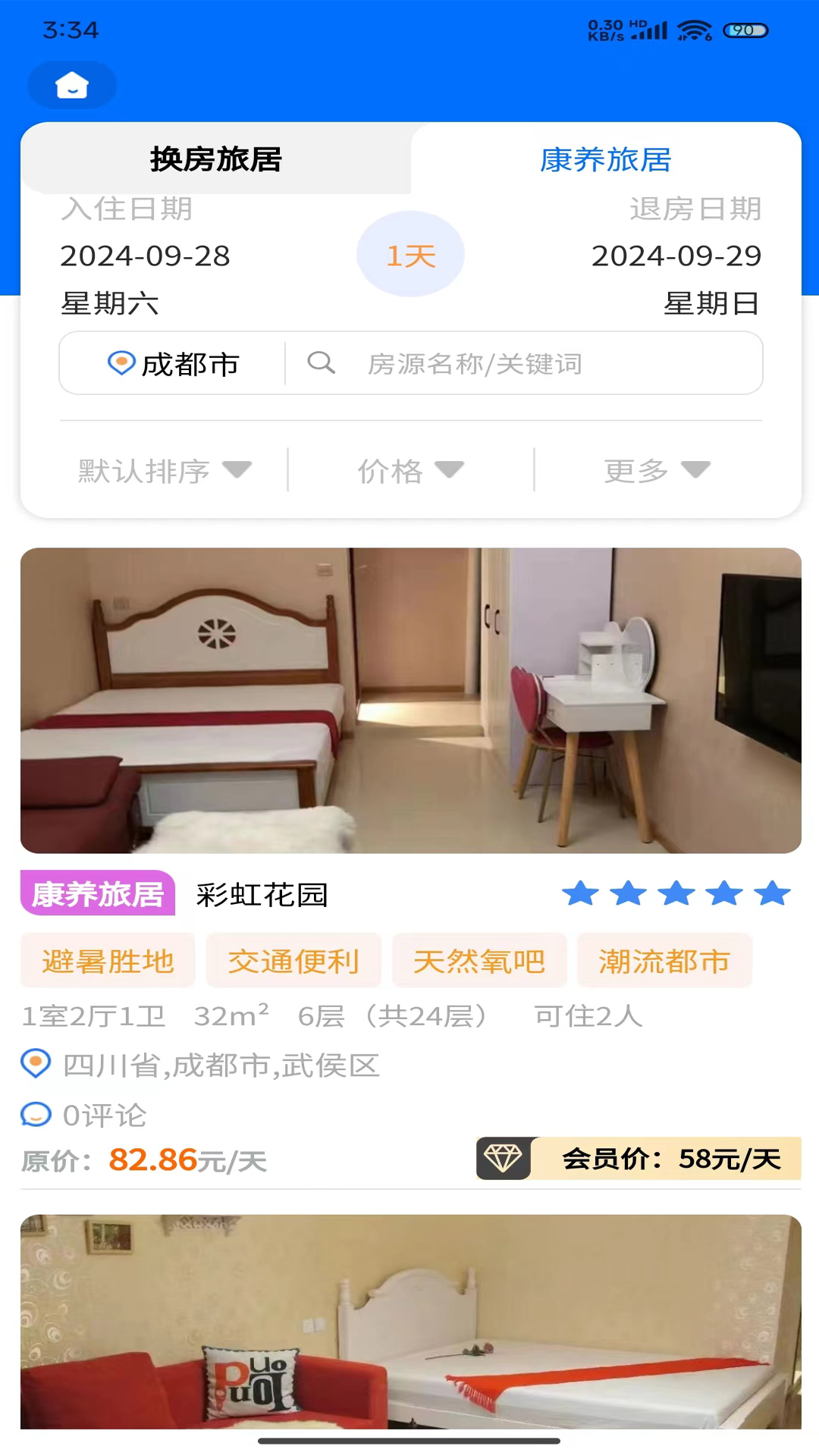Open the 默认排序 sort dropdown
The image size is (819, 1456).
[x=162, y=471]
